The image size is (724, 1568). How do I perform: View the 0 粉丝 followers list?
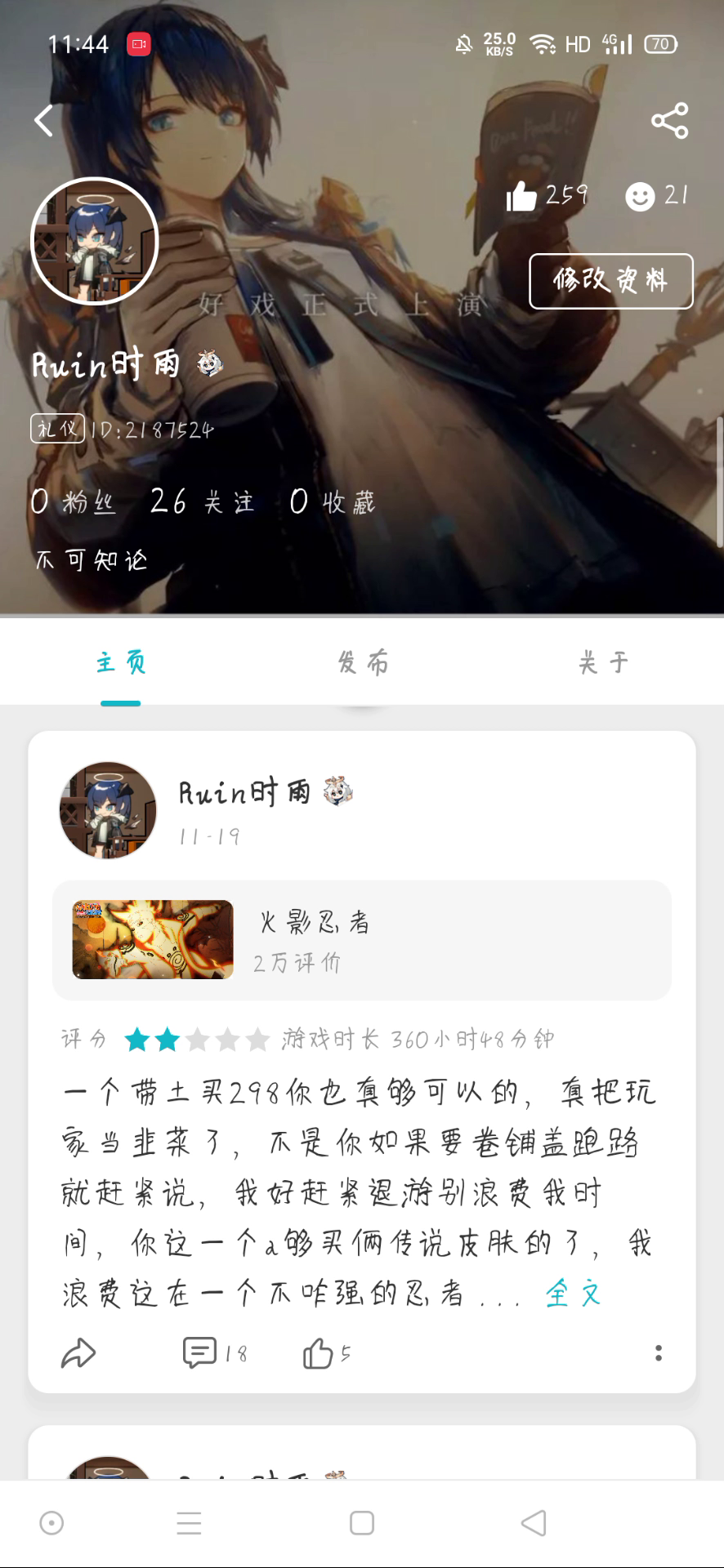74,501
